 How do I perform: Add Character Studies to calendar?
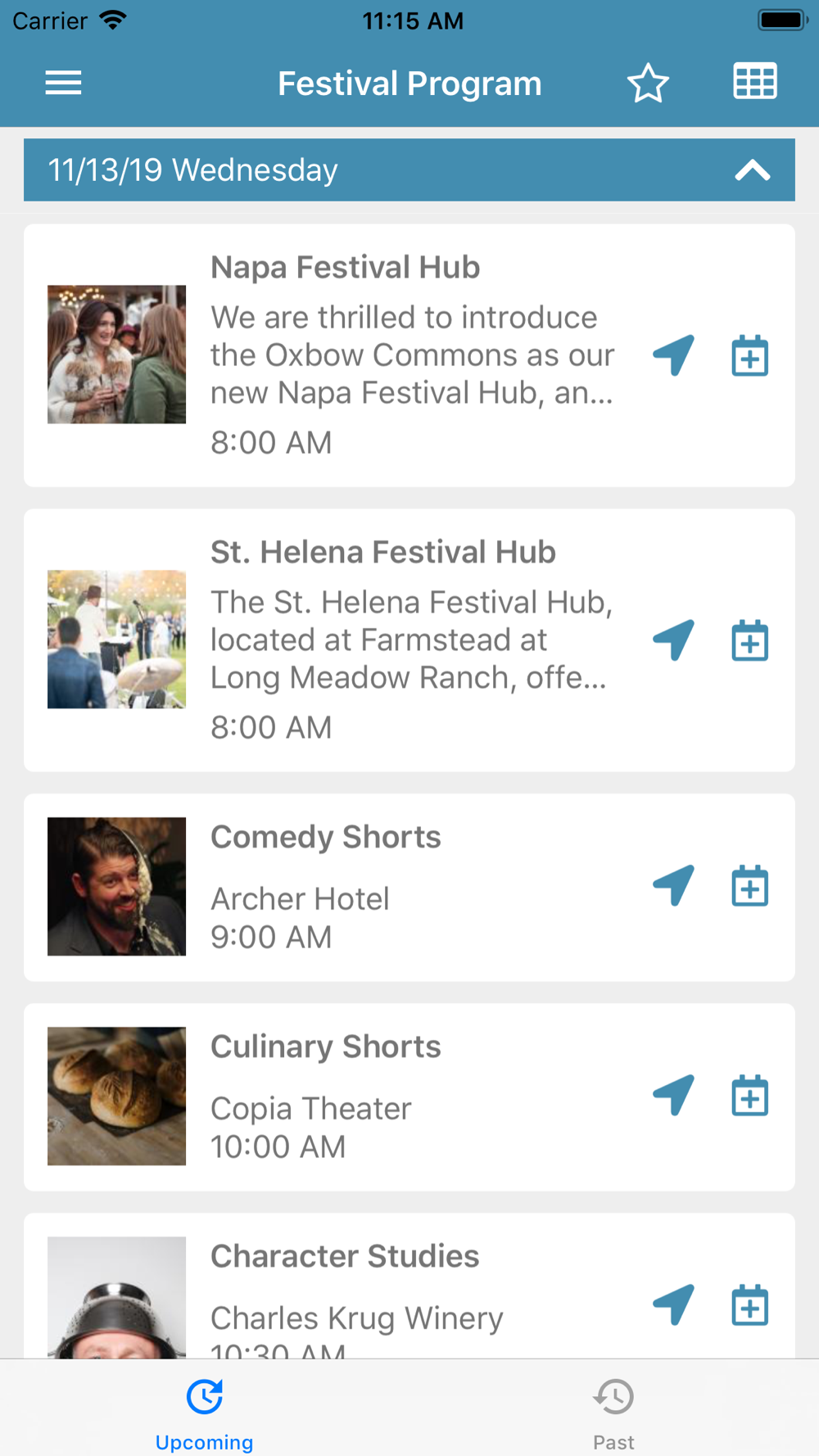749,1305
